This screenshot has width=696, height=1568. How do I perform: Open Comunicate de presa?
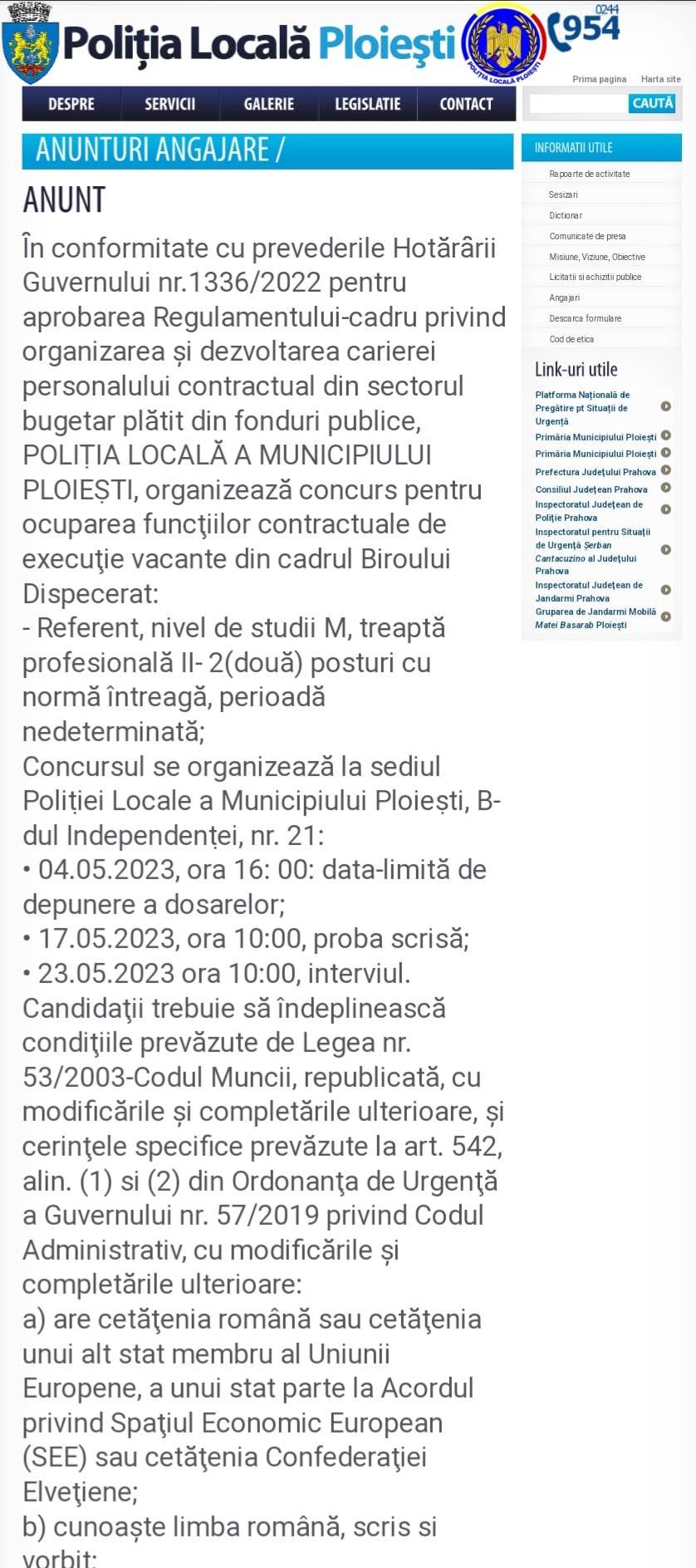pos(587,236)
